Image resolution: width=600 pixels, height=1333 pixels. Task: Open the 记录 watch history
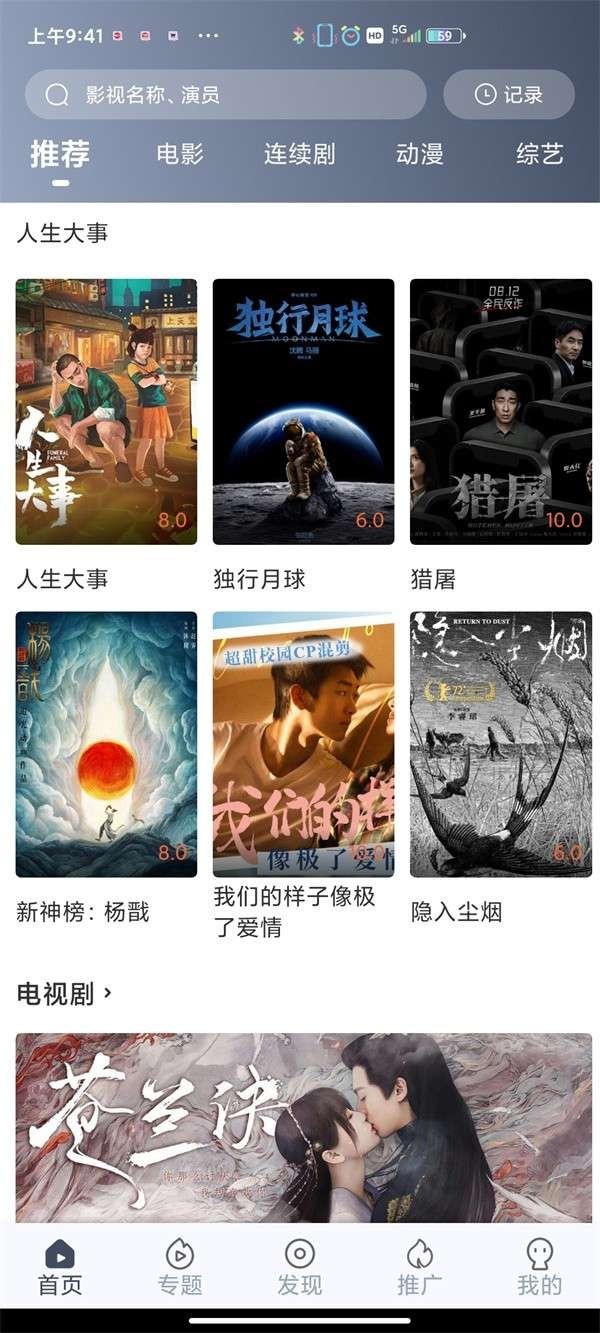[x=509, y=95]
